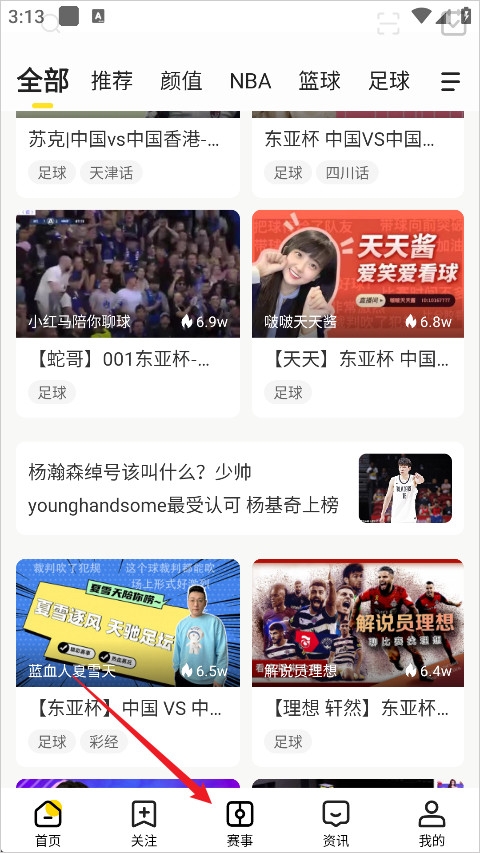
Task: Go to the 首页 bottom tab
Action: click(48, 823)
